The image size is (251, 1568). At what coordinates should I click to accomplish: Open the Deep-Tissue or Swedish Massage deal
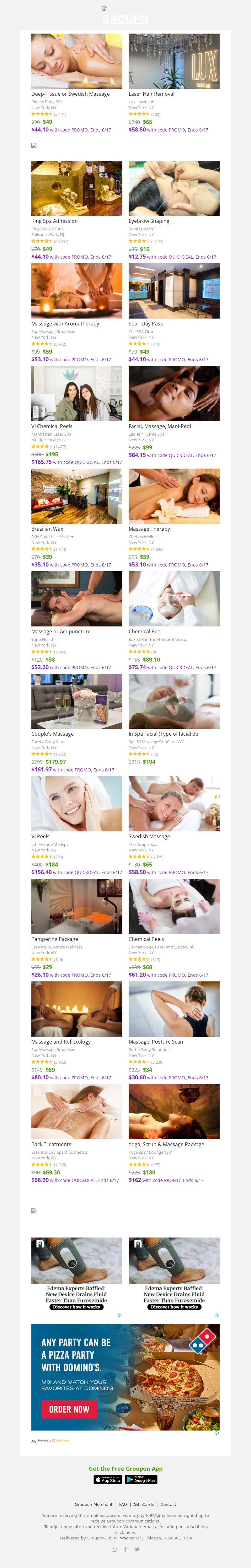coord(76,62)
